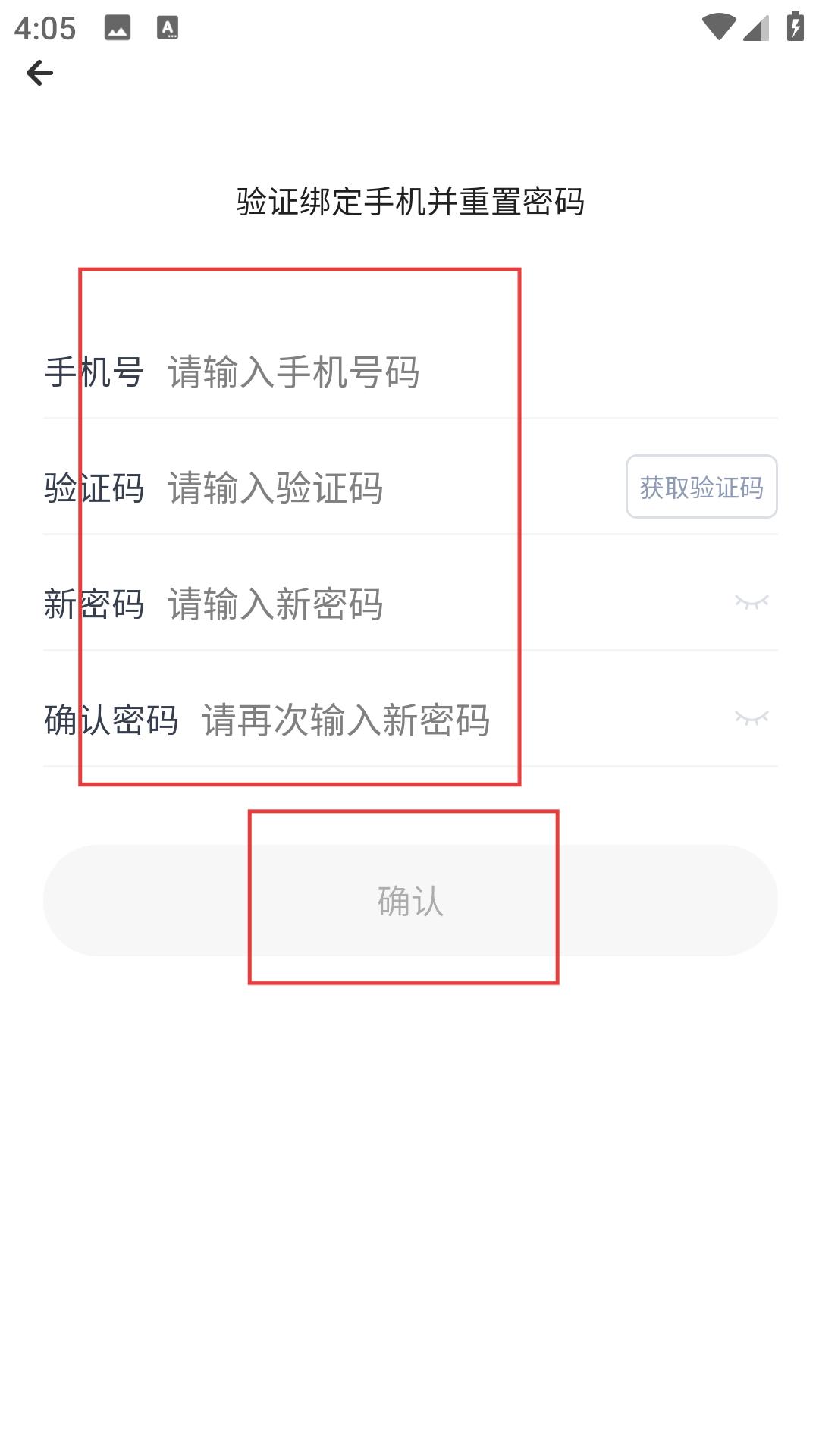Tap the confirm password input field

[x=461, y=720]
